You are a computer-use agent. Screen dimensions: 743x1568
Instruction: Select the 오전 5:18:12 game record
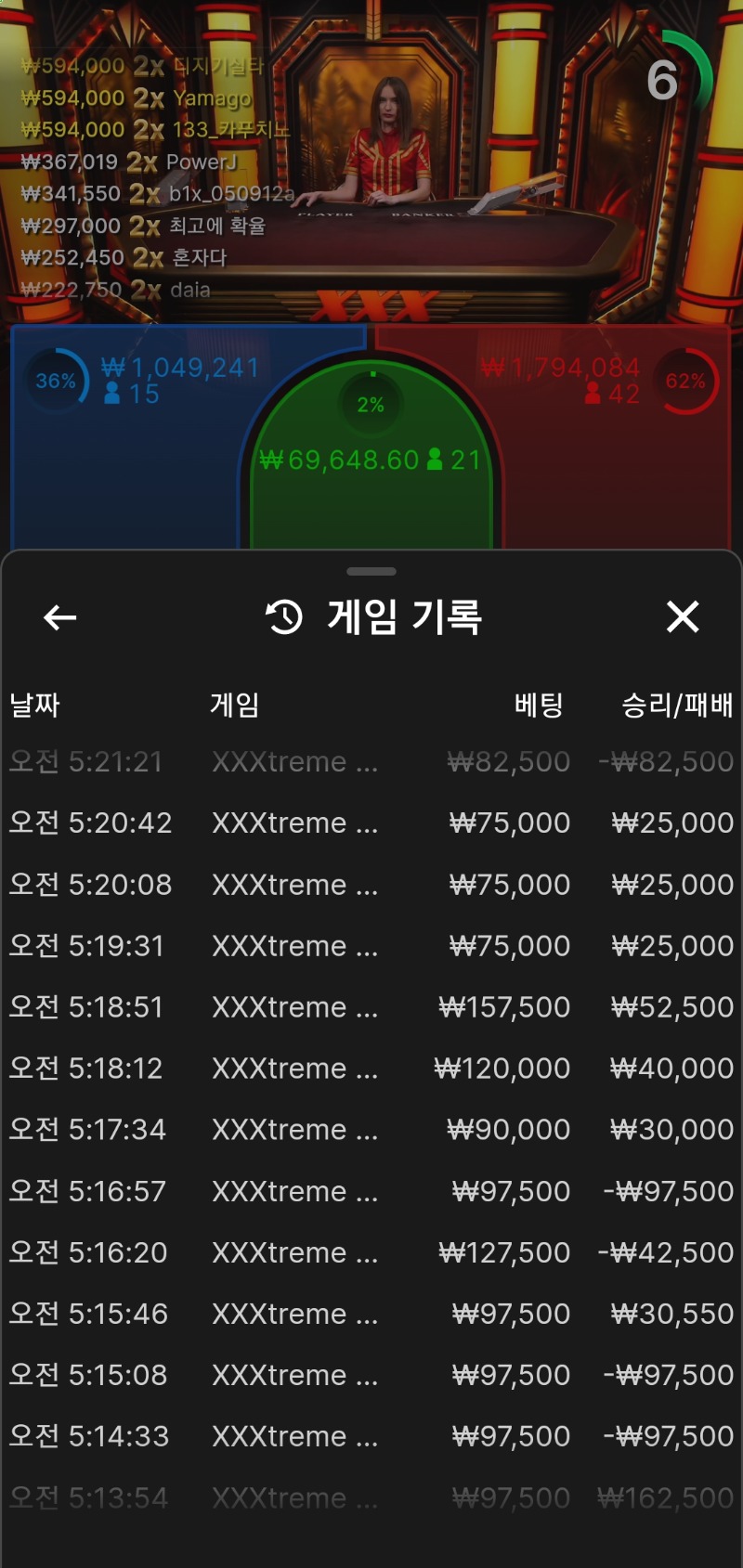[371, 1068]
